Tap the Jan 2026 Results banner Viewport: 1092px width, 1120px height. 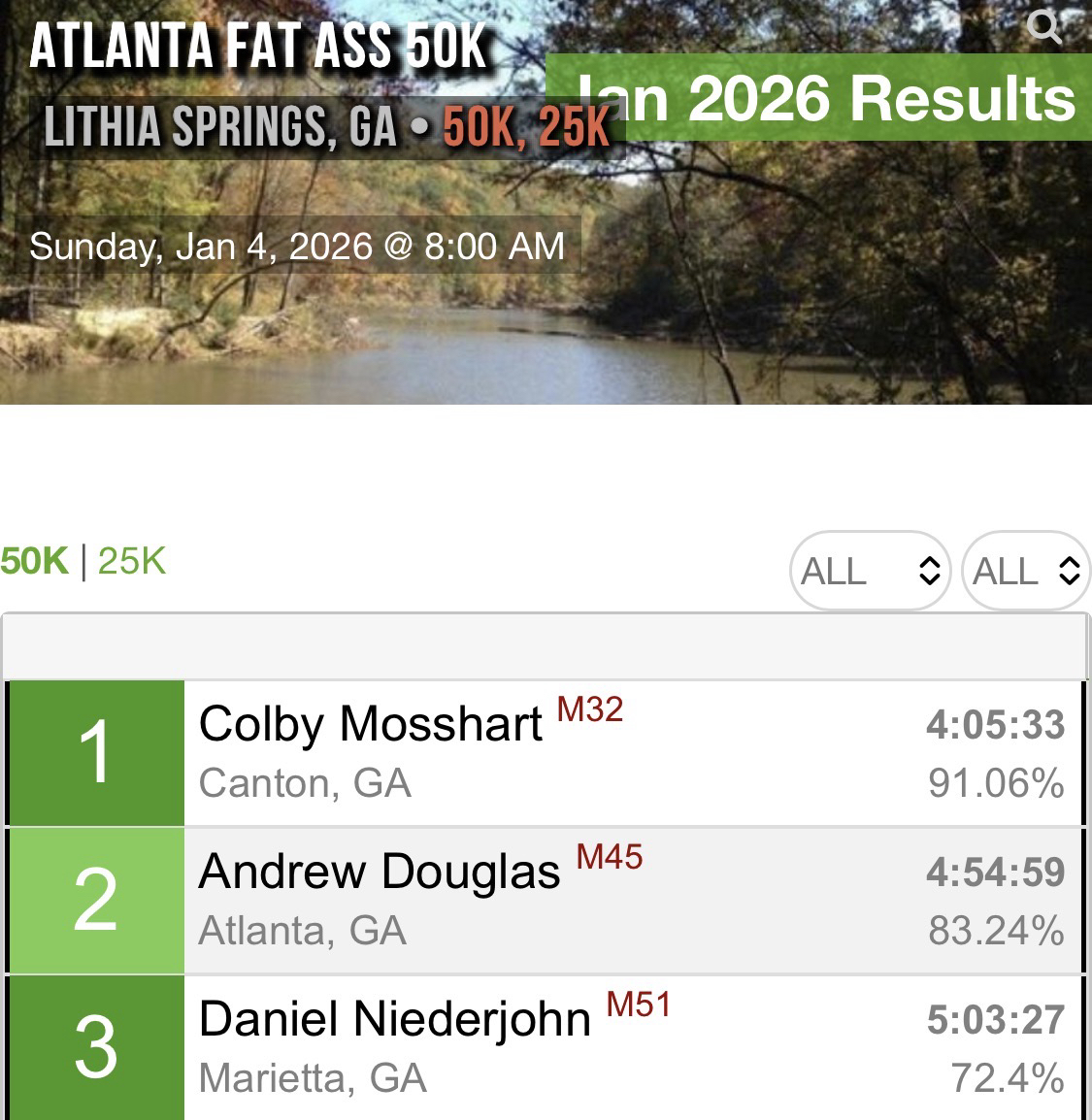(x=825, y=100)
